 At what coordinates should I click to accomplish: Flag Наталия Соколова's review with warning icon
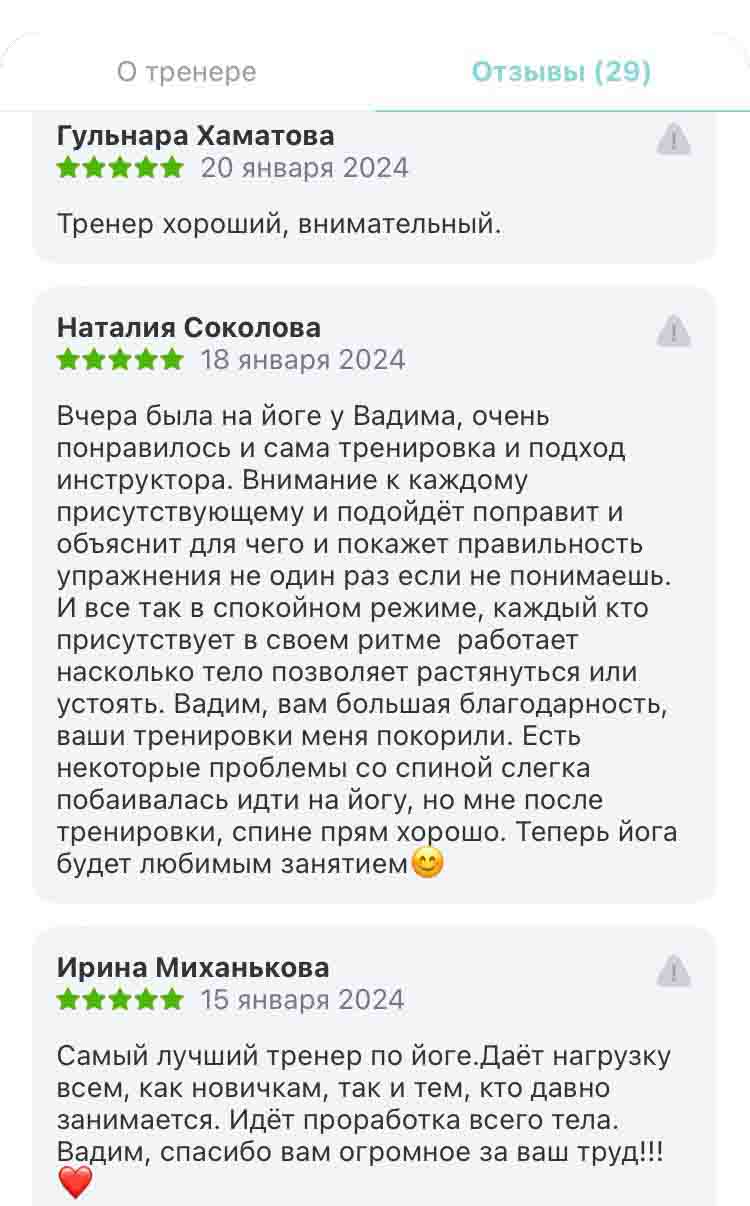pos(674,330)
